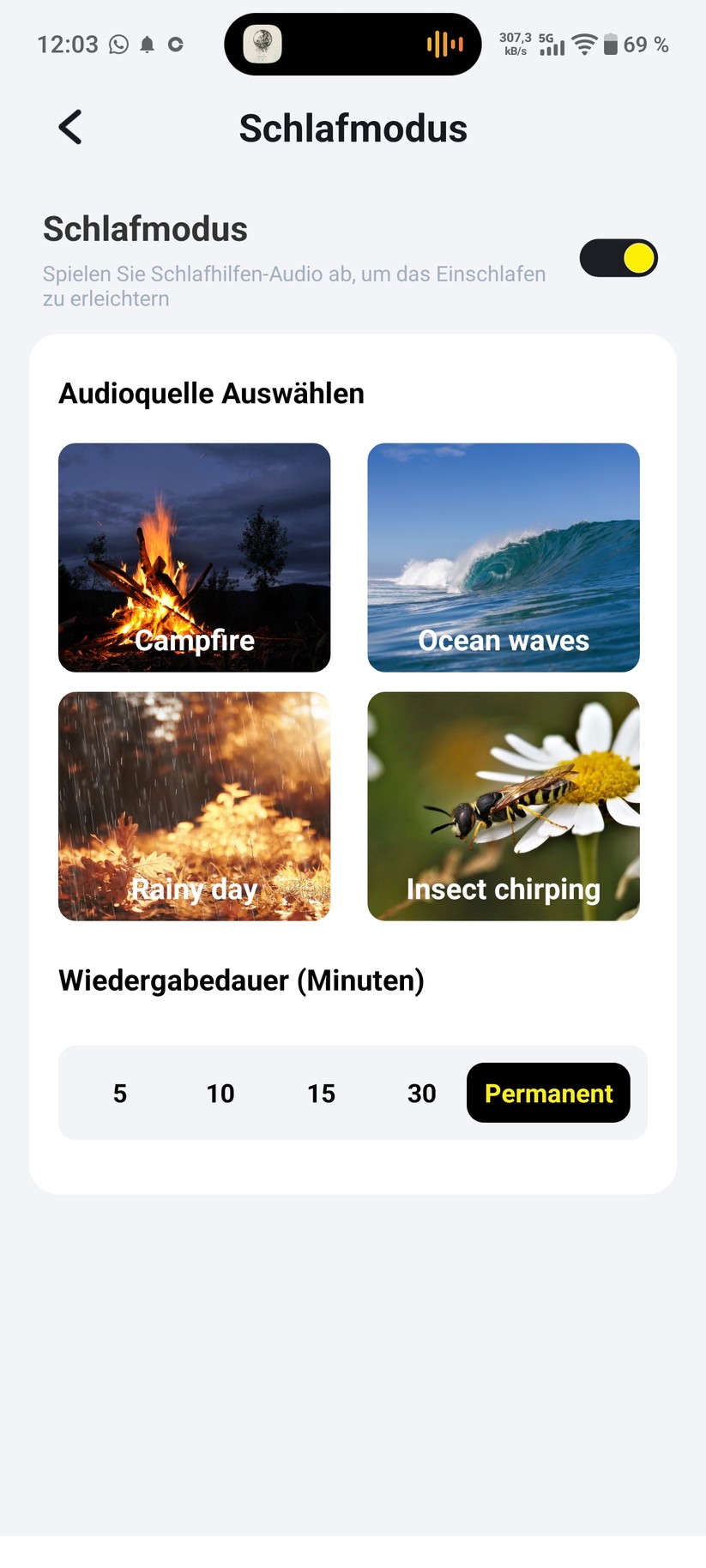The image size is (706, 1568).
Task: Pick the Rainy day sleep sound
Action: 194,805
